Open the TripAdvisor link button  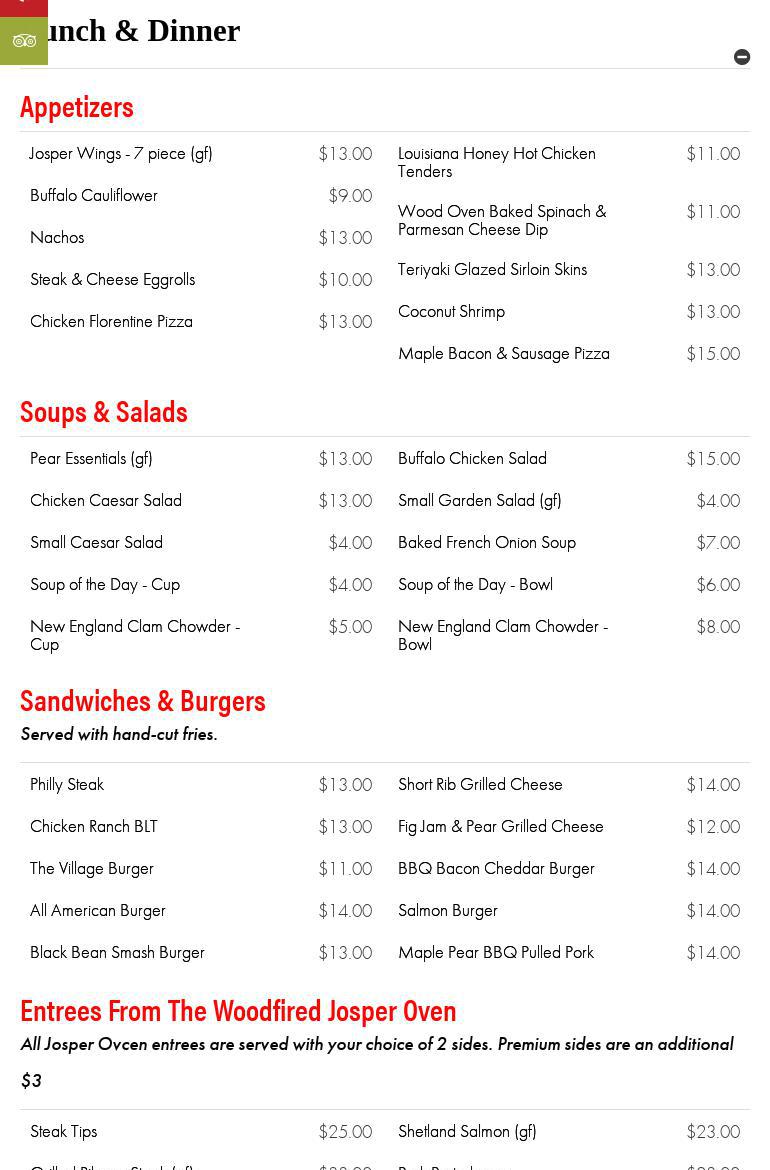tap(24, 41)
